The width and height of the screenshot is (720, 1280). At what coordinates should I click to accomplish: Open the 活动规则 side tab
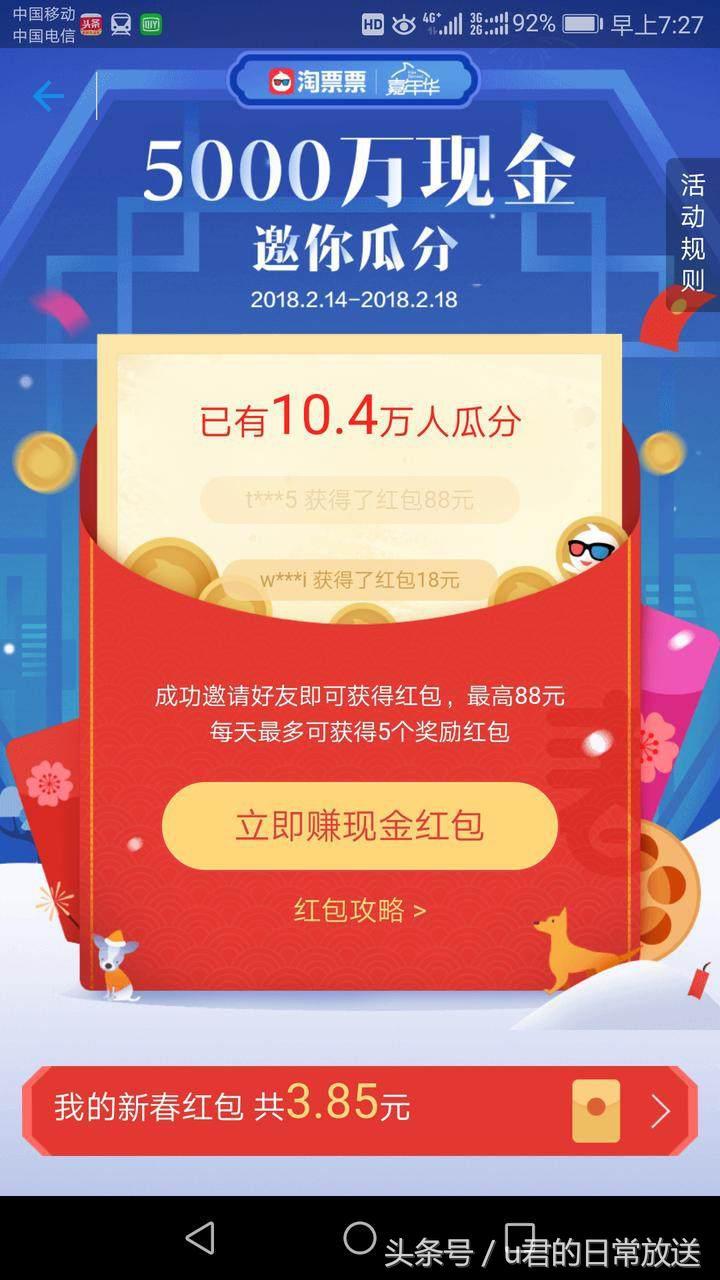[693, 232]
